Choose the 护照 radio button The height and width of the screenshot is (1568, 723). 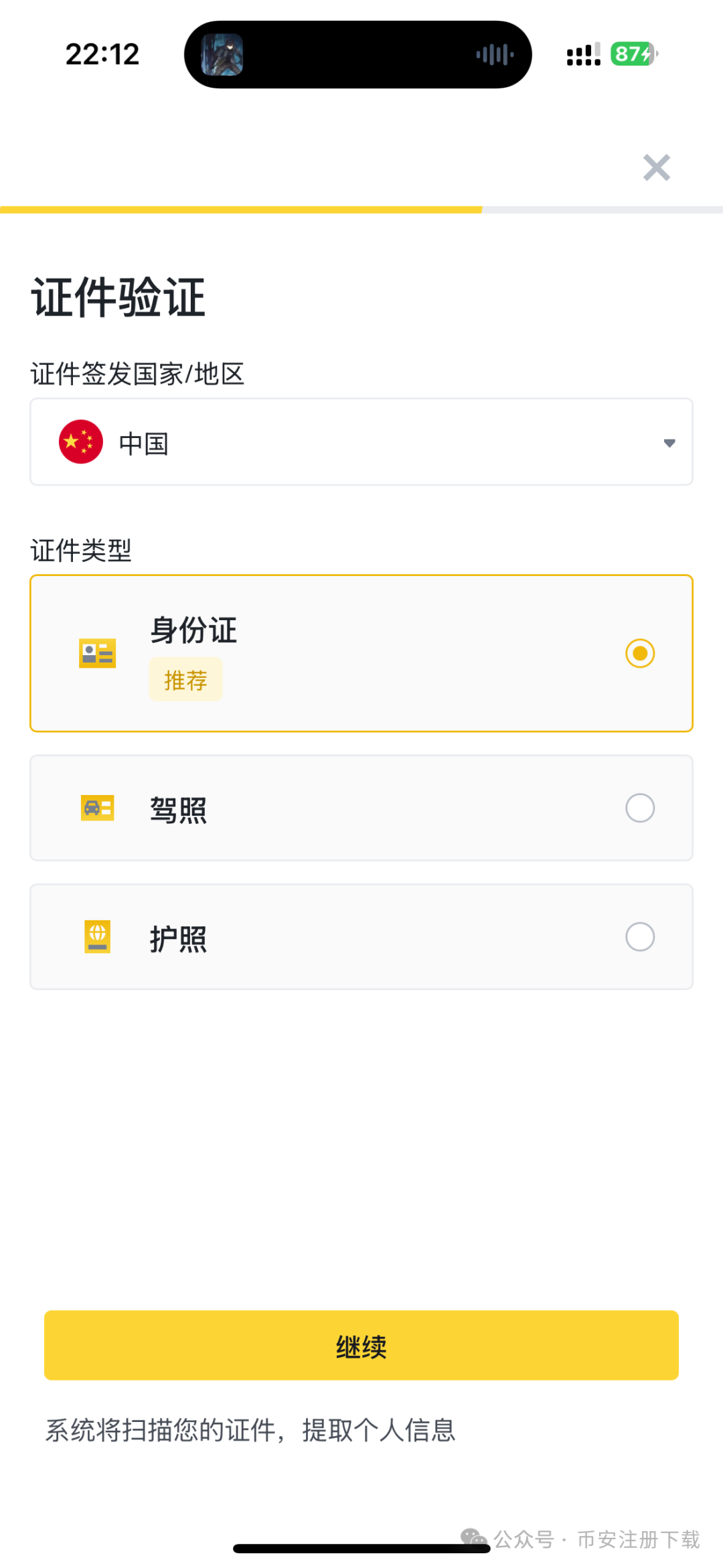click(x=639, y=937)
